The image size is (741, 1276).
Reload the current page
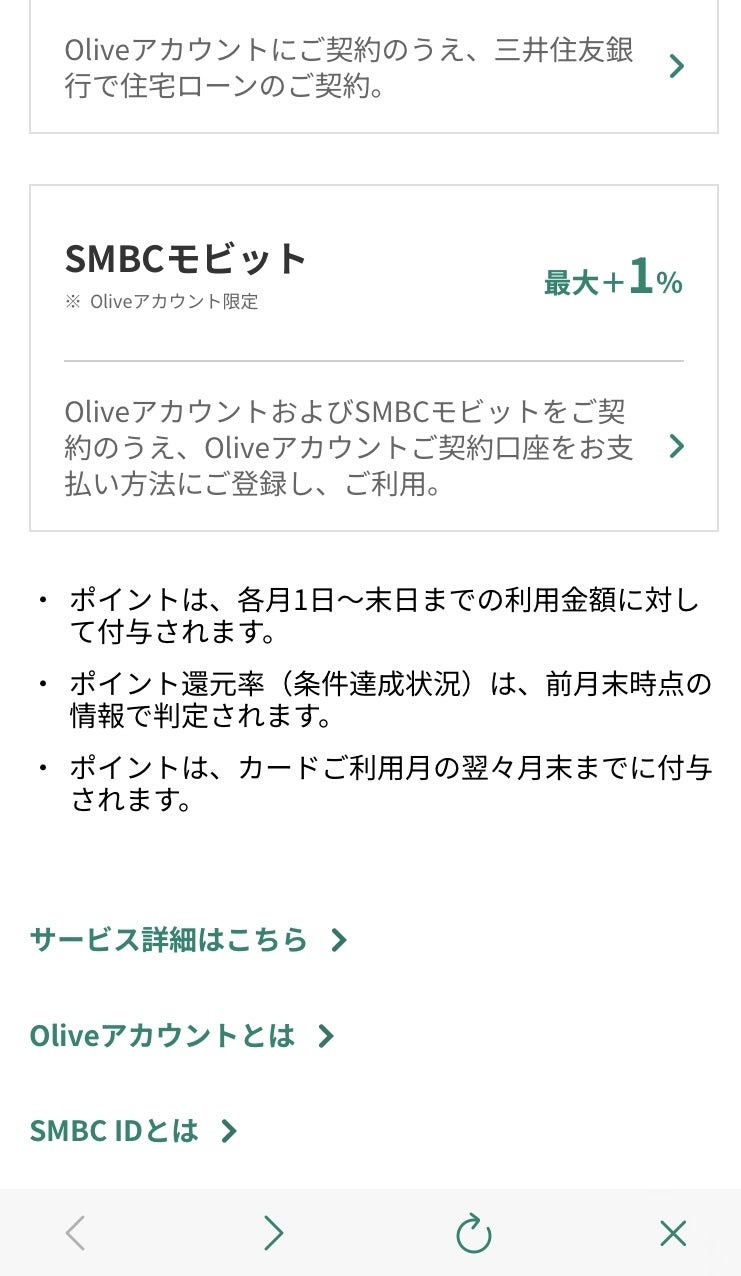point(473,1234)
